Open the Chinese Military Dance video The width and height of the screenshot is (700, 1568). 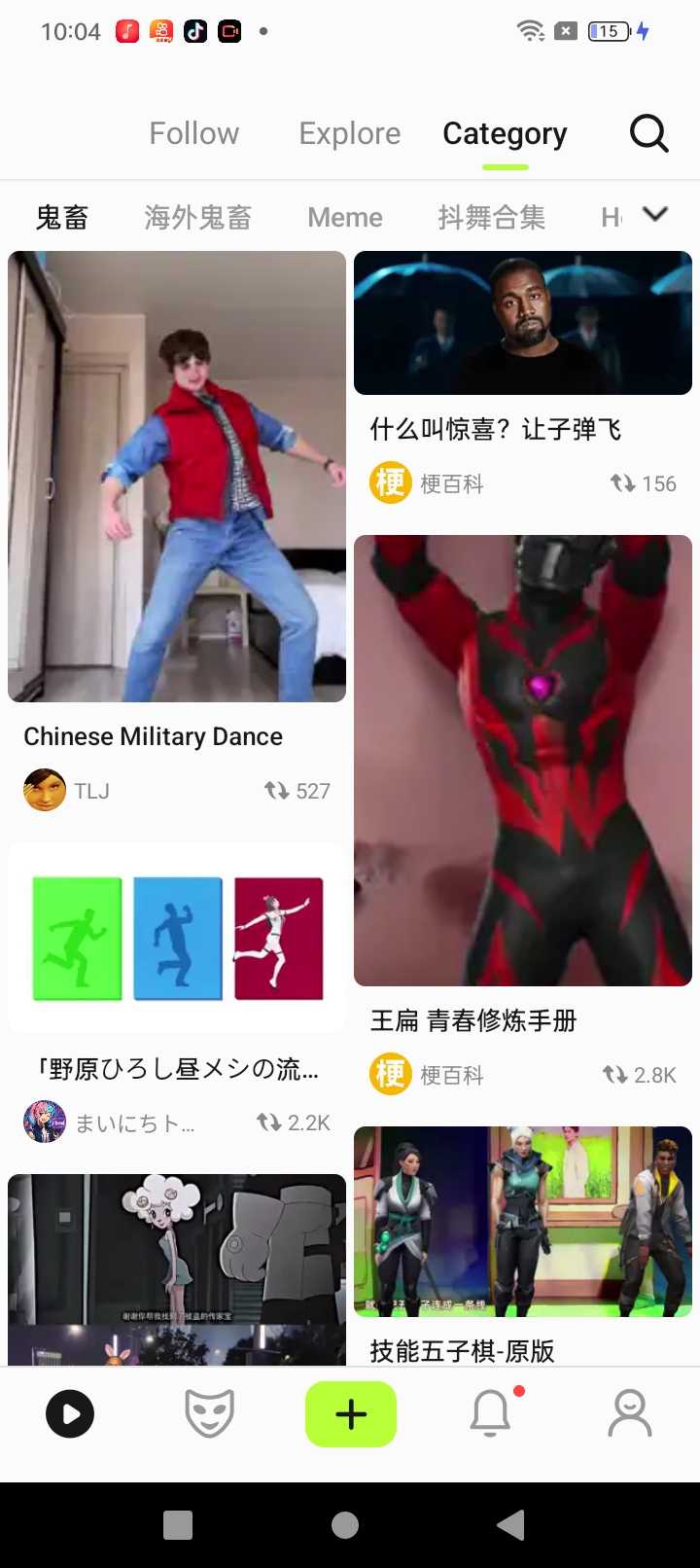coord(177,477)
